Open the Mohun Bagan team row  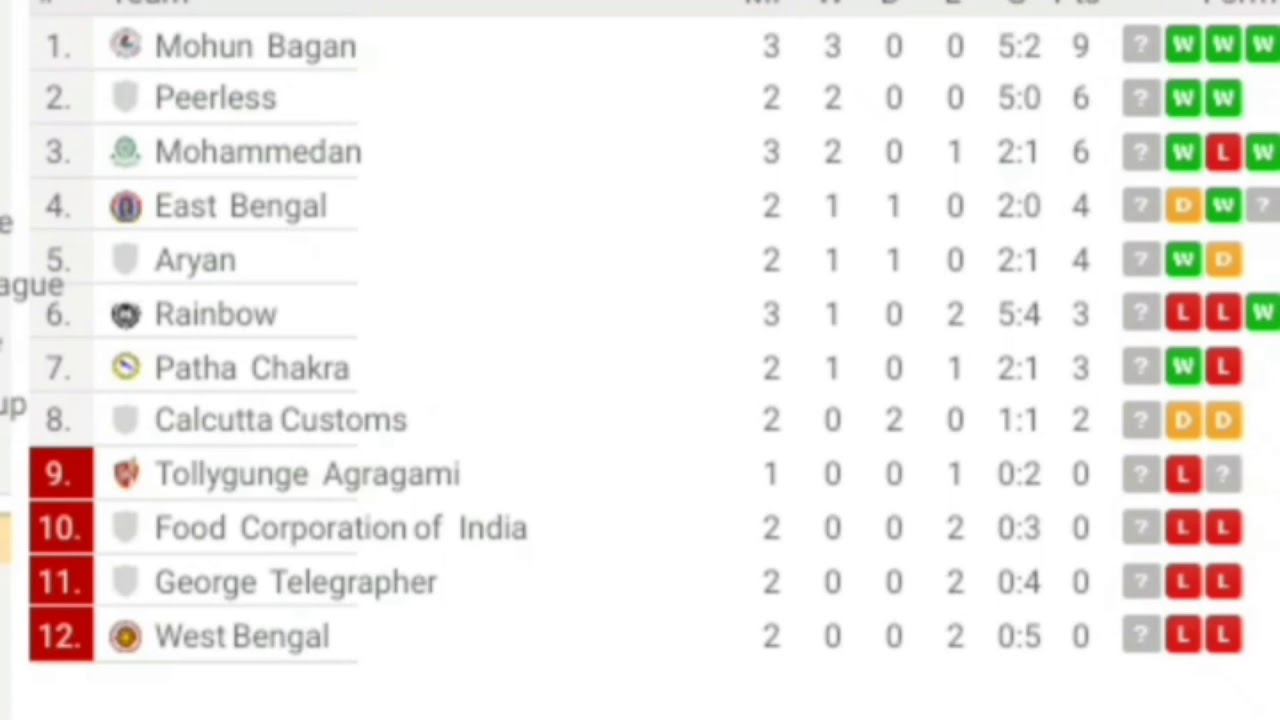(255, 46)
